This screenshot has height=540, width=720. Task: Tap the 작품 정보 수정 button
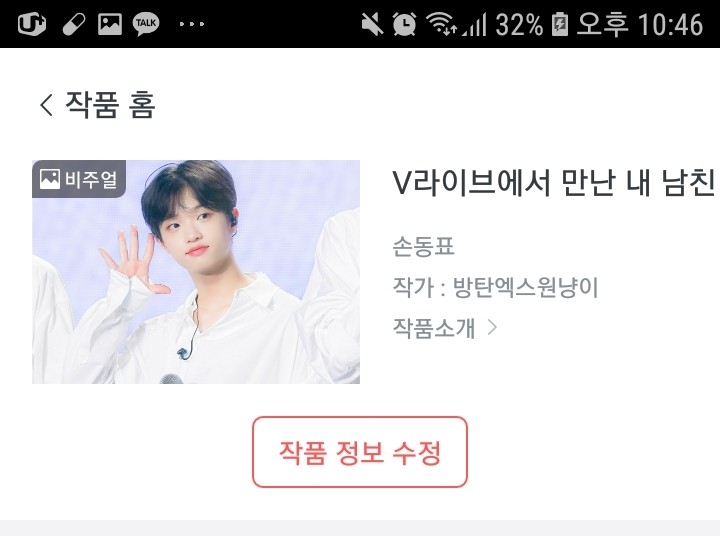click(x=360, y=452)
